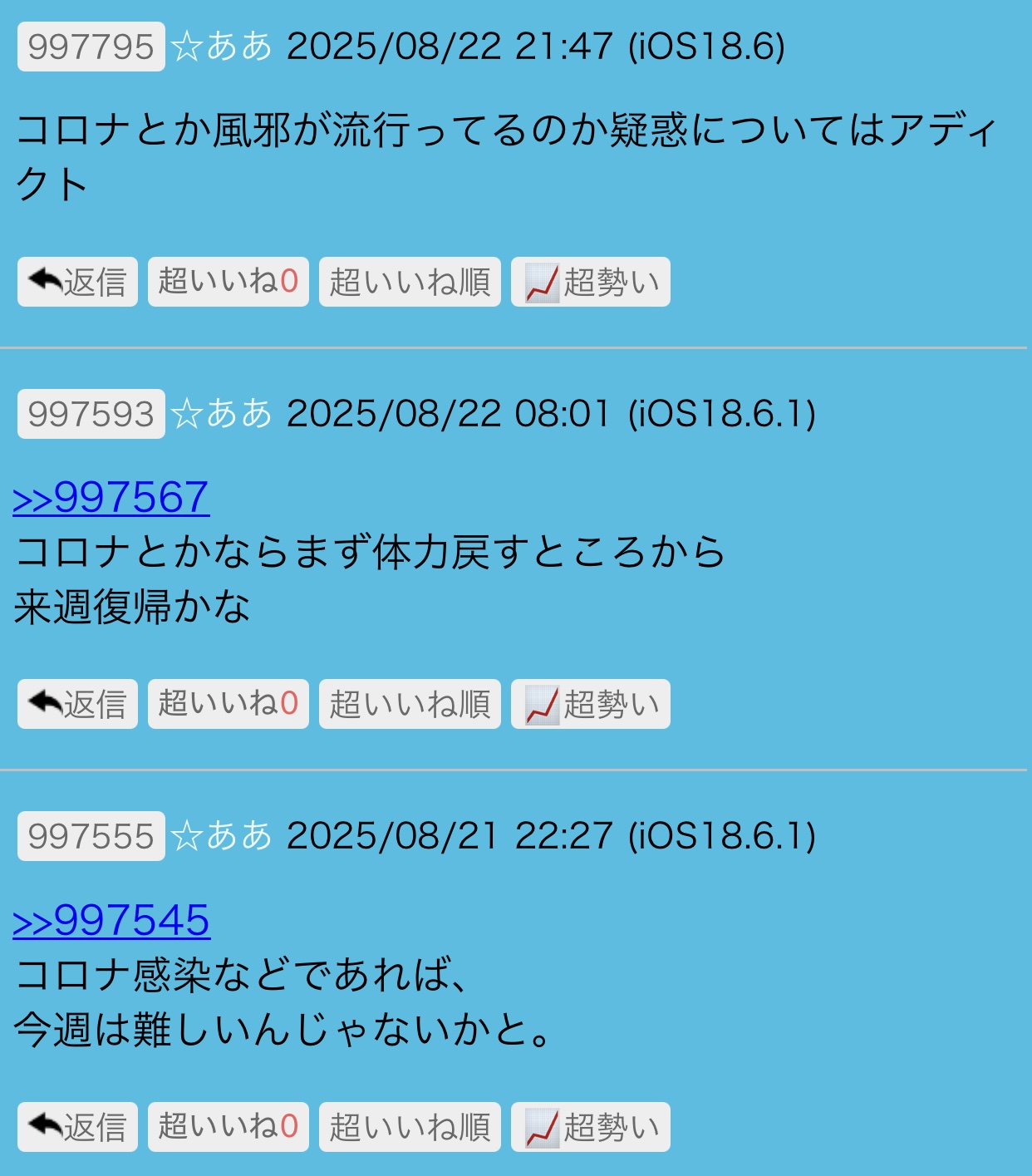Sort by 超いいね順 under post 997795

pyautogui.click(x=410, y=282)
